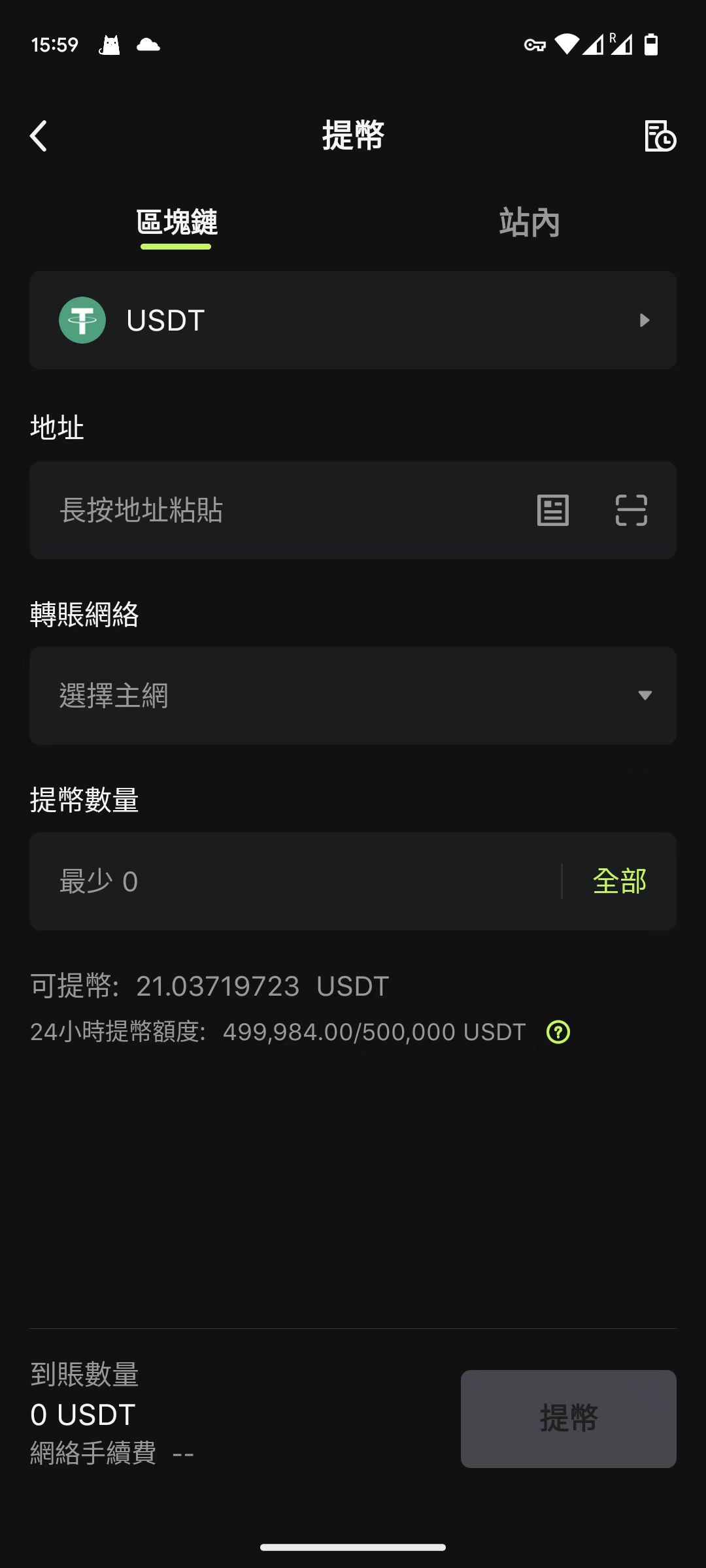Select the 區塊鏈 tab
This screenshot has height=1568, width=706.
pos(176,223)
